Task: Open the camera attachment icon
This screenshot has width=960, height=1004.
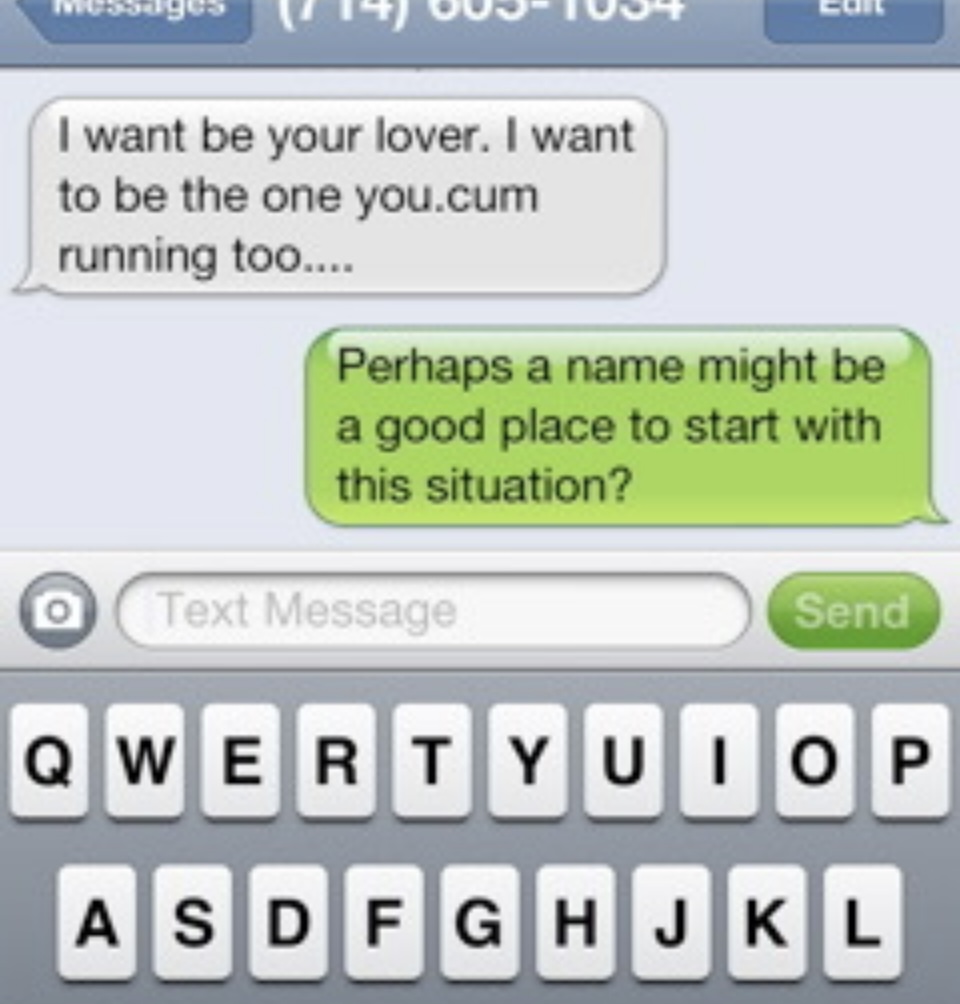Action: pyautogui.click(x=57, y=610)
